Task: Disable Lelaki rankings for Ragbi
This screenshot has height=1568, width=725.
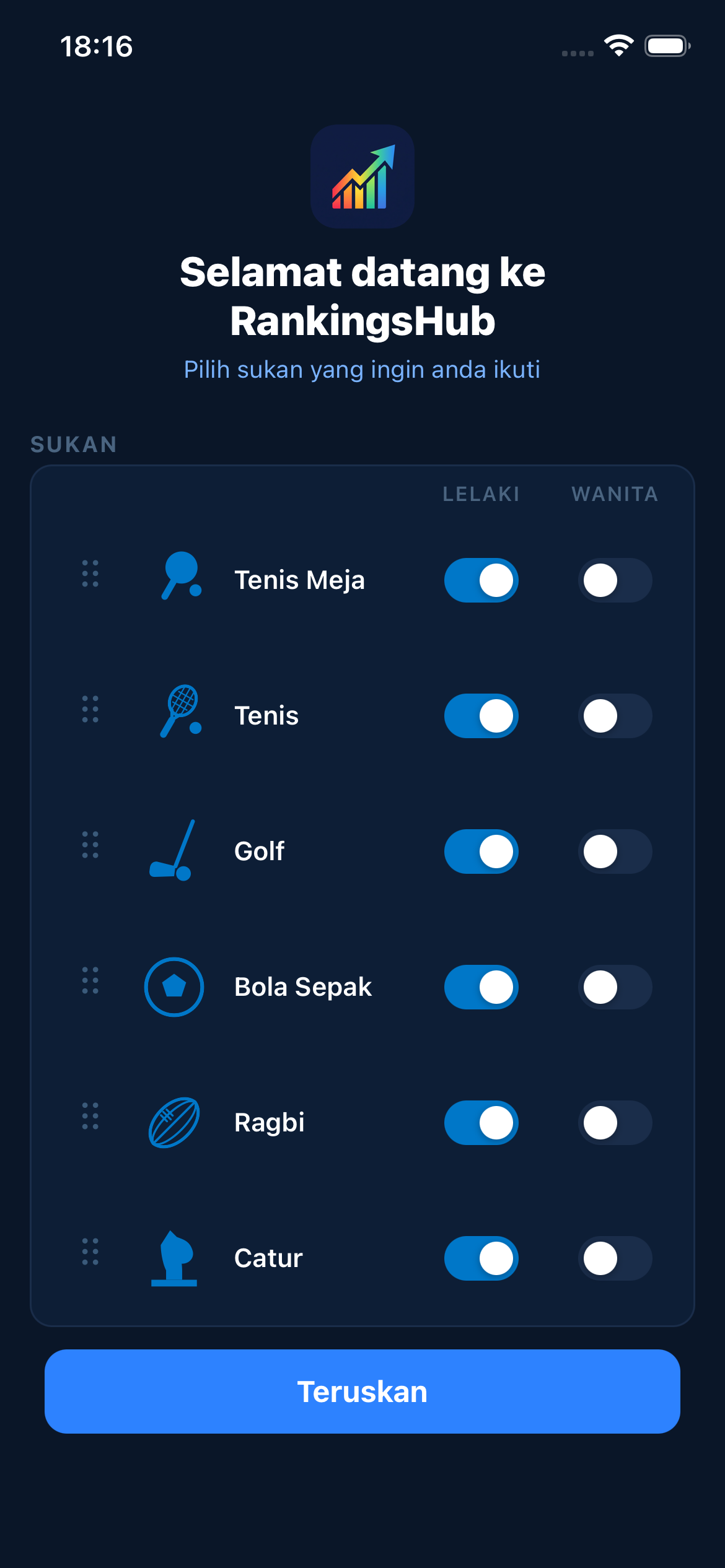Action: tap(481, 1123)
